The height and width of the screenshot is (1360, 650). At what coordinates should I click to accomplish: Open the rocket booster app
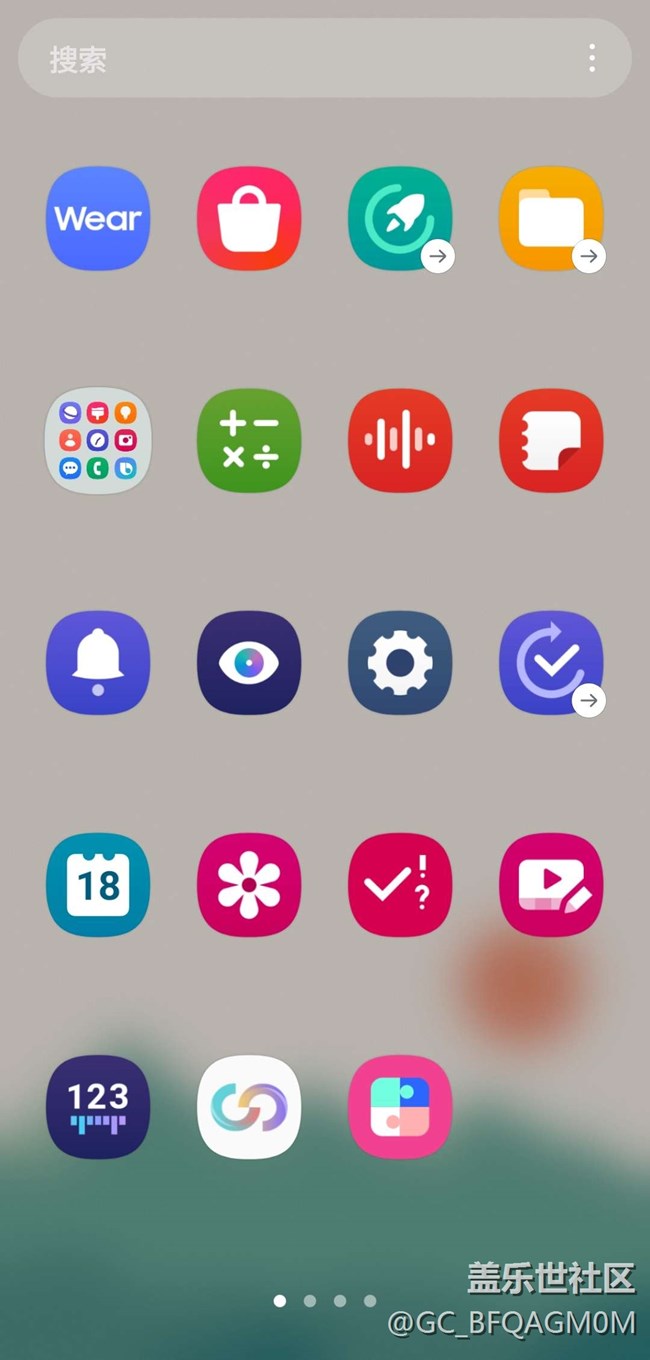[400, 218]
